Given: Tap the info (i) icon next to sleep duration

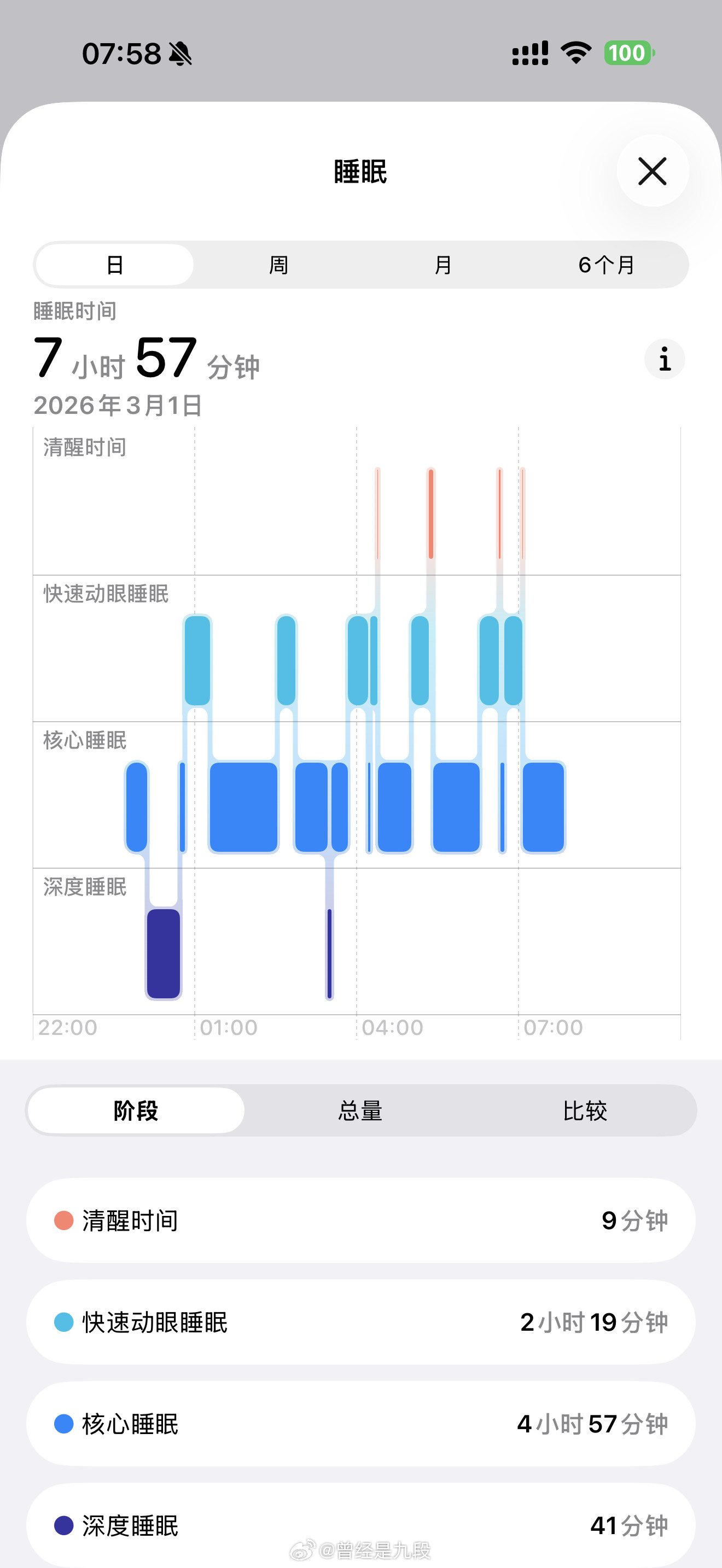Looking at the screenshot, I should pyautogui.click(x=663, y=359).
